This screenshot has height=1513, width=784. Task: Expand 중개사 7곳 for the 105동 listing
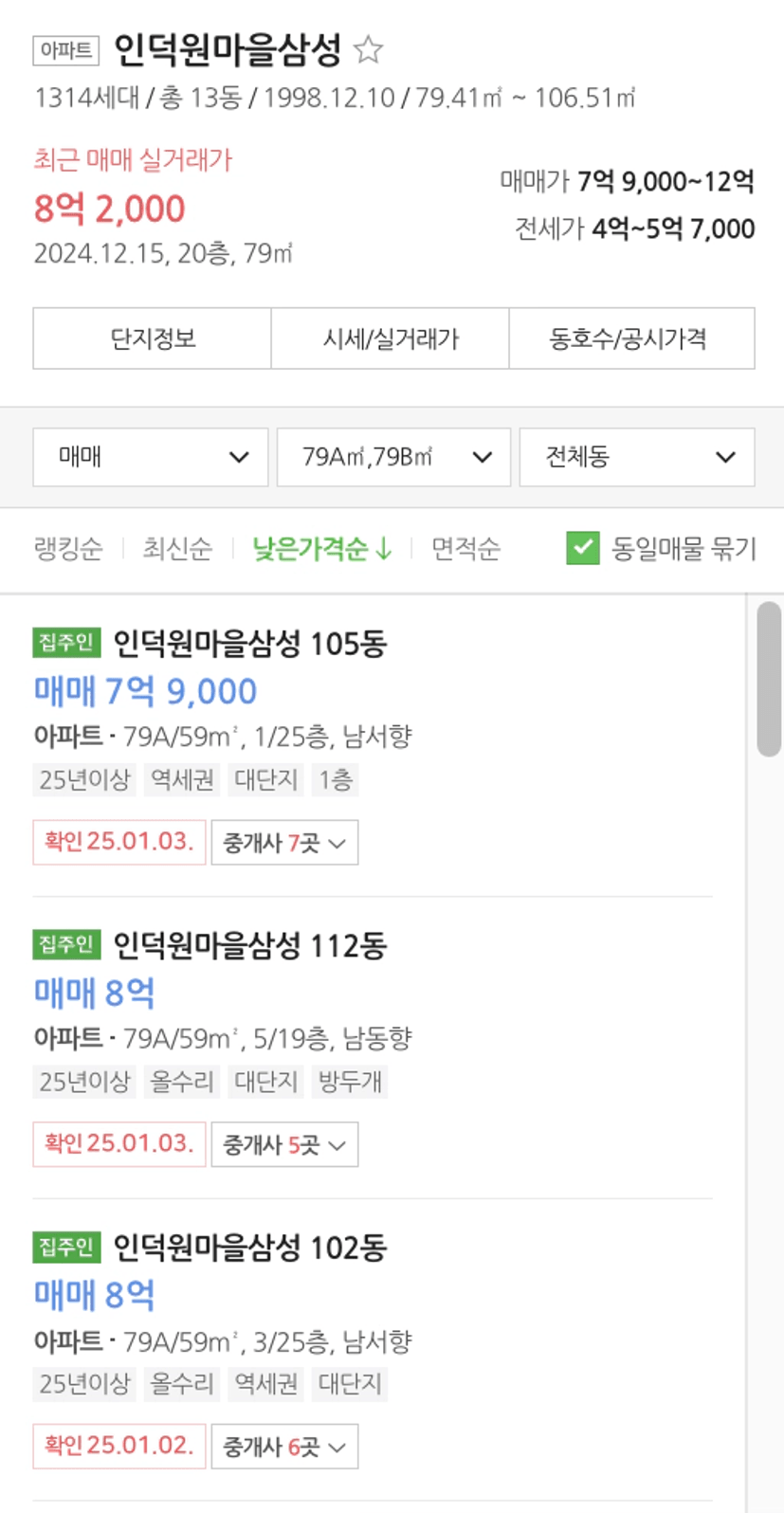click(x=284, y=843)
